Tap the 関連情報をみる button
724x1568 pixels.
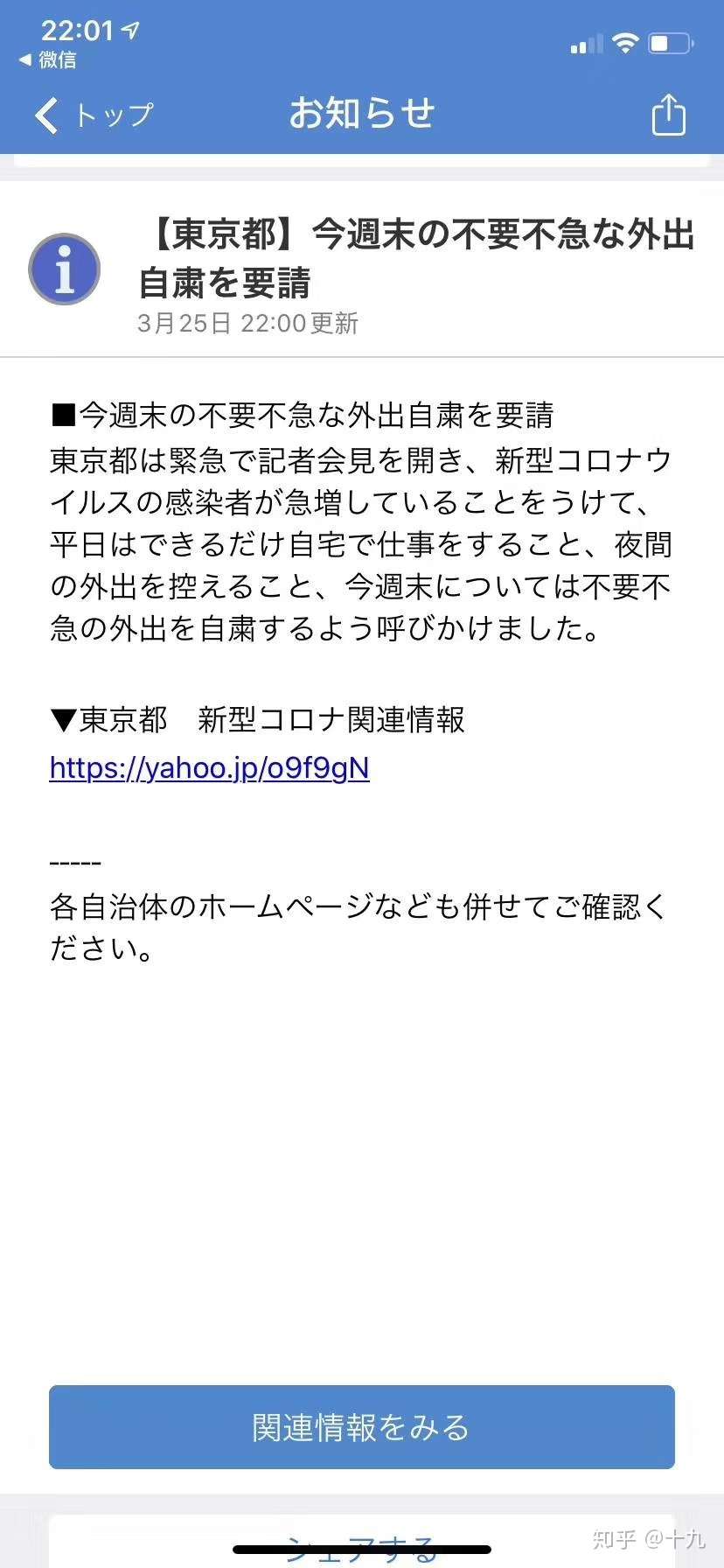(x=362, y=1426)
